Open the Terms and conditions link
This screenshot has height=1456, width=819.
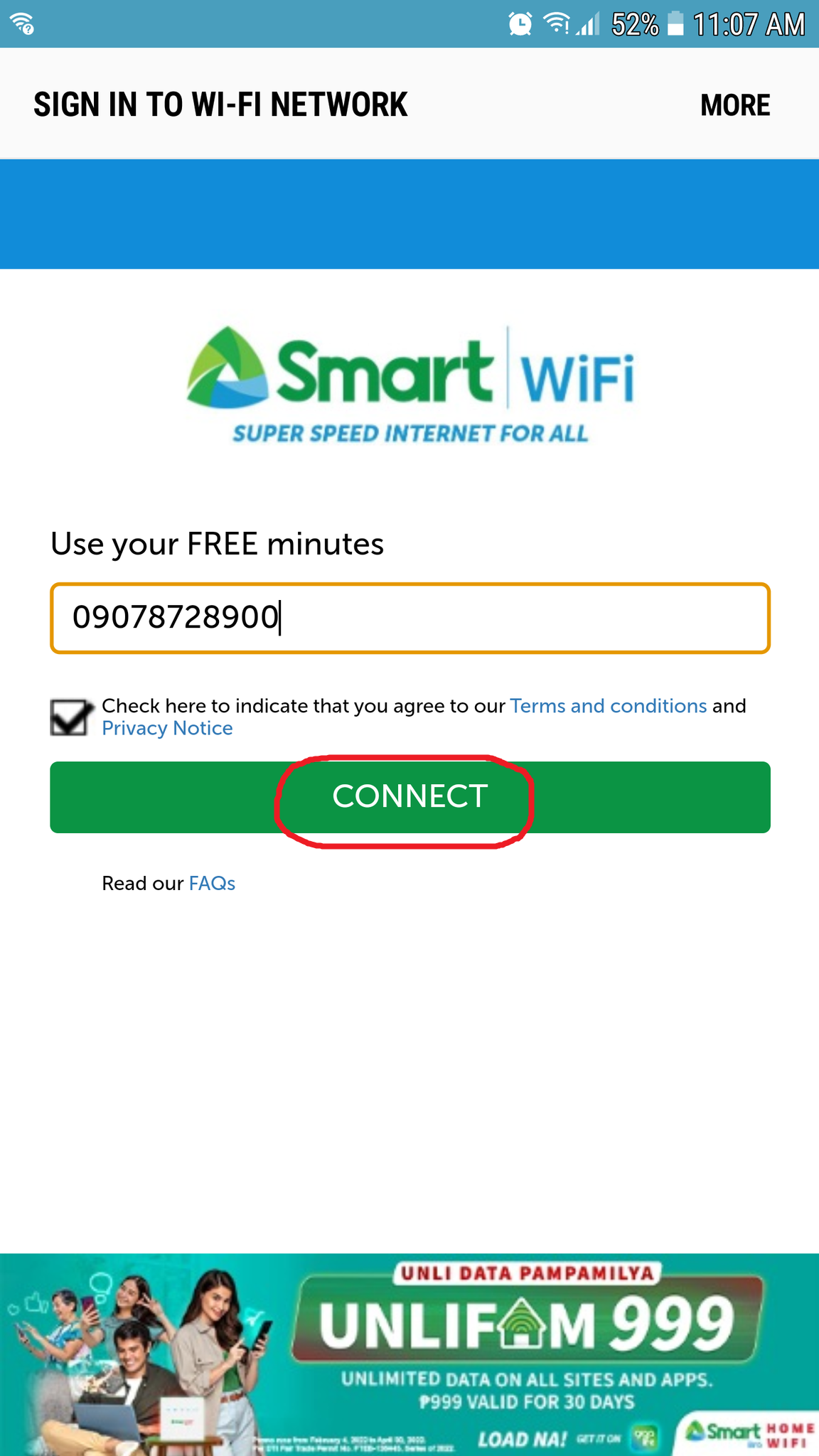click(609, 706)
